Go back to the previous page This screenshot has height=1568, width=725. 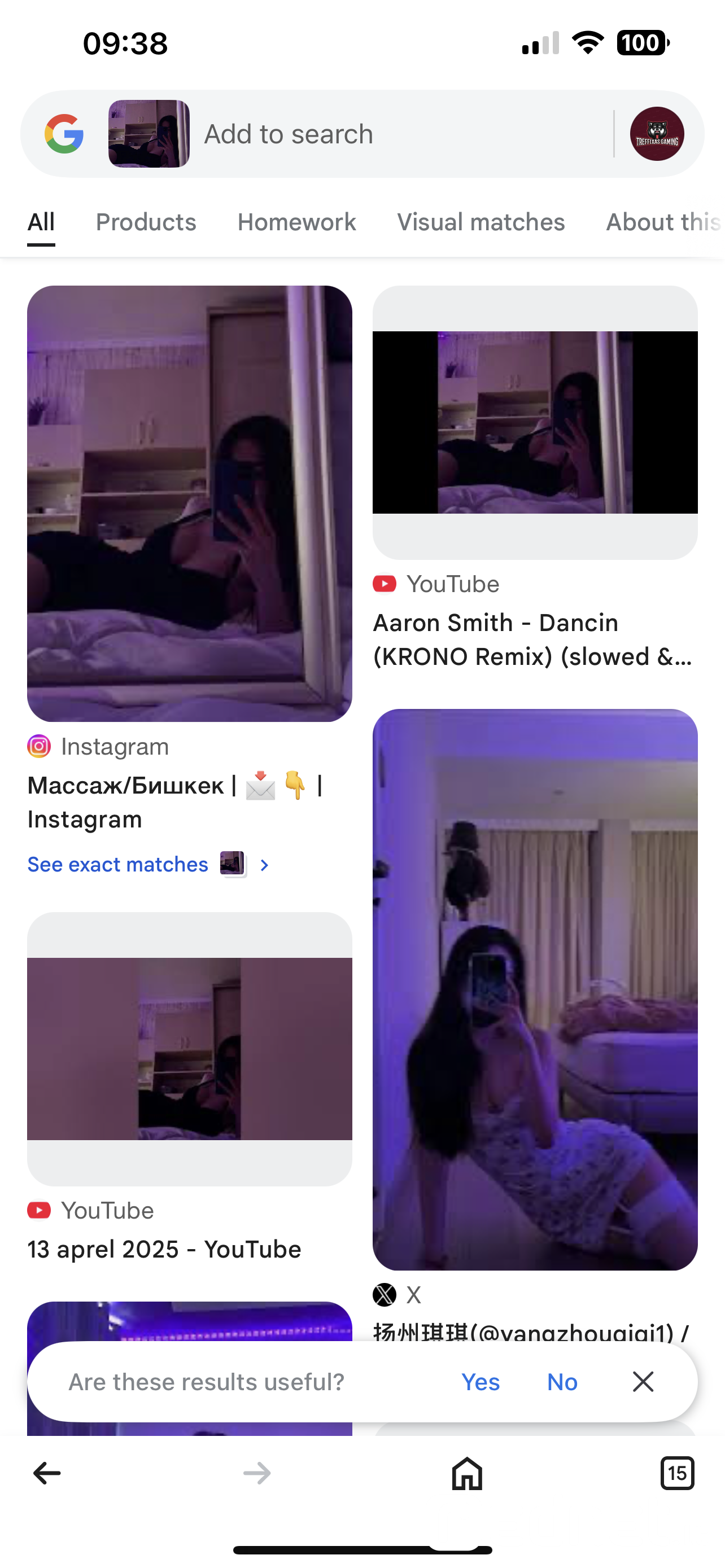(47, 1473)
